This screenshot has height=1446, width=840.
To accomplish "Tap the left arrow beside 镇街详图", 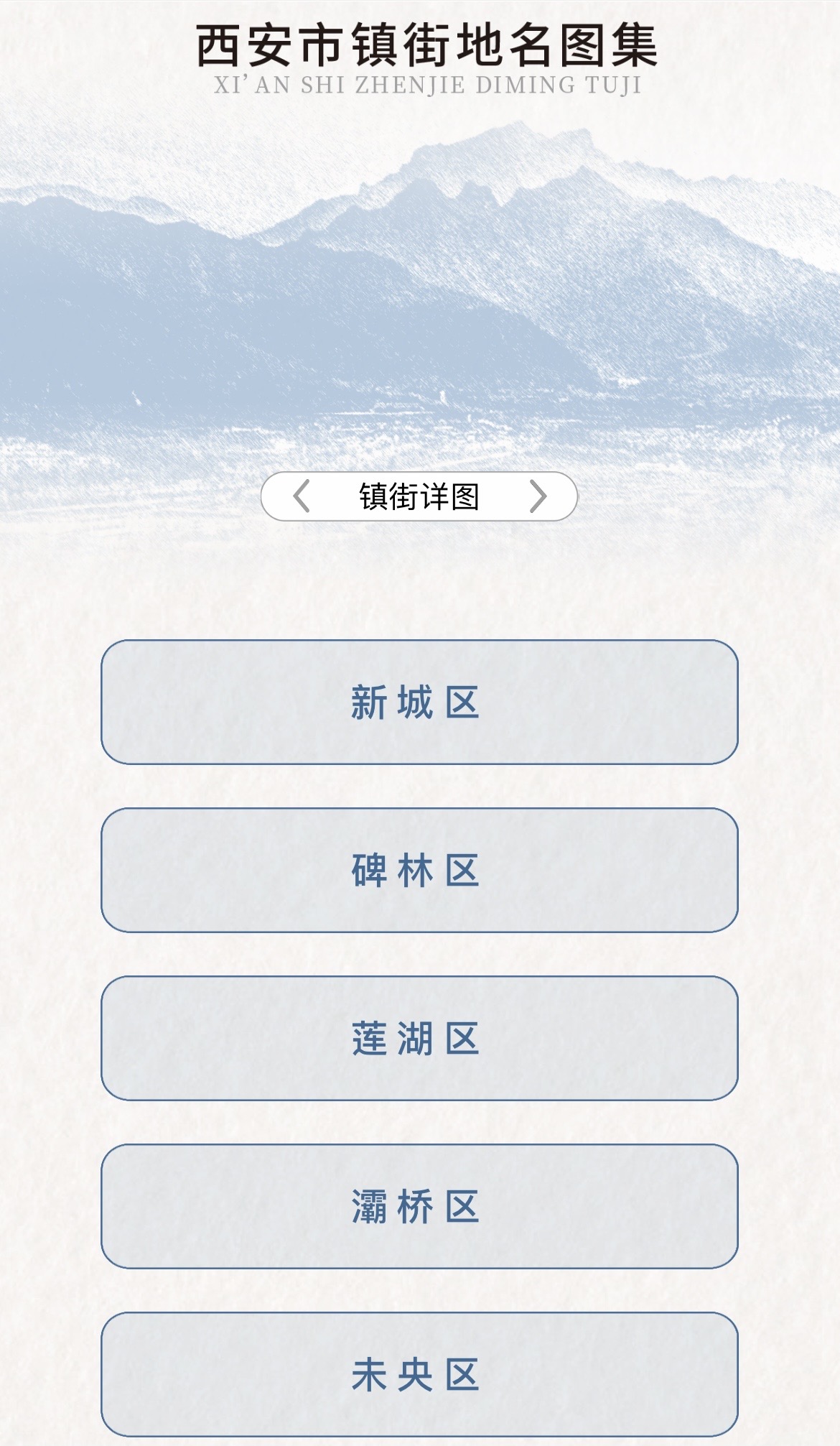I will 302,496.
